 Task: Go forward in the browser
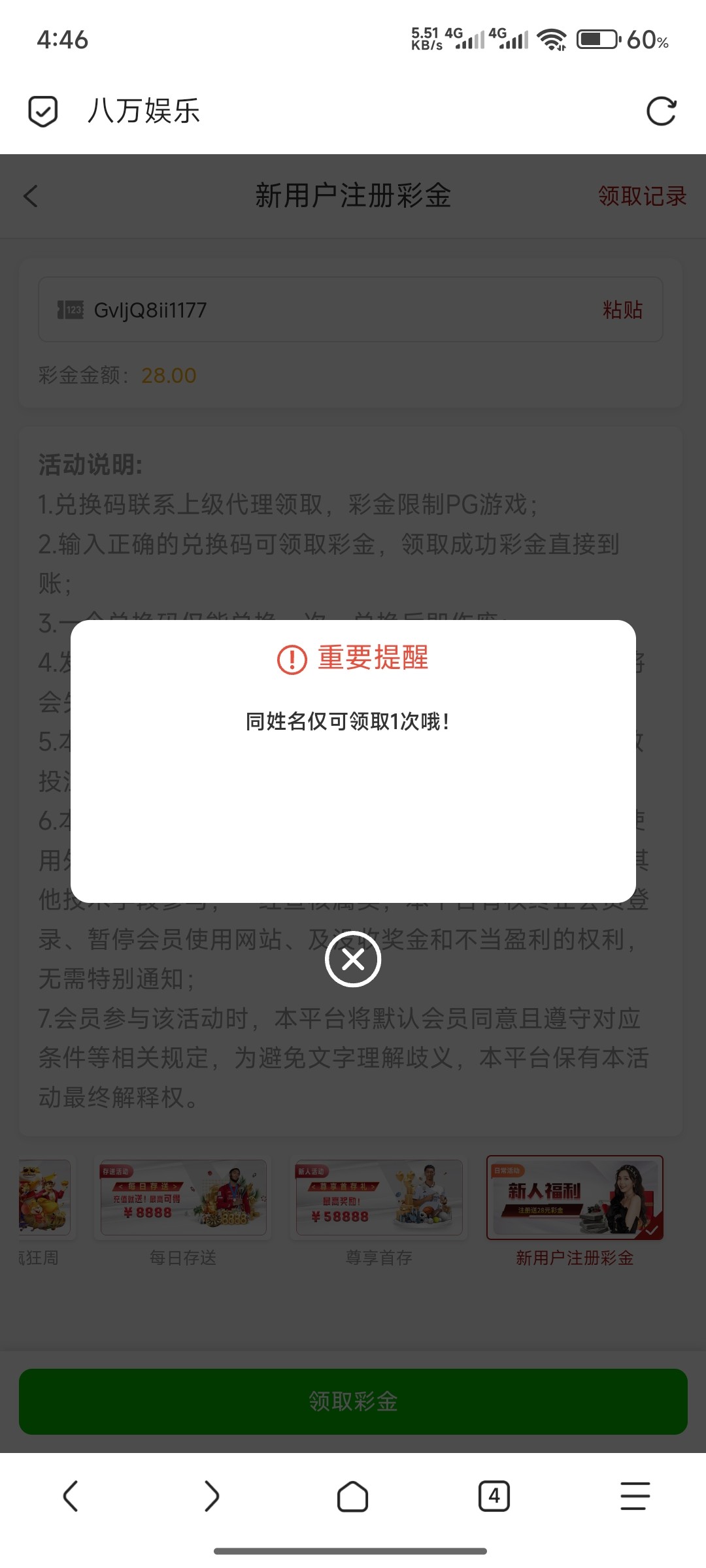(x=212, y=1496)
